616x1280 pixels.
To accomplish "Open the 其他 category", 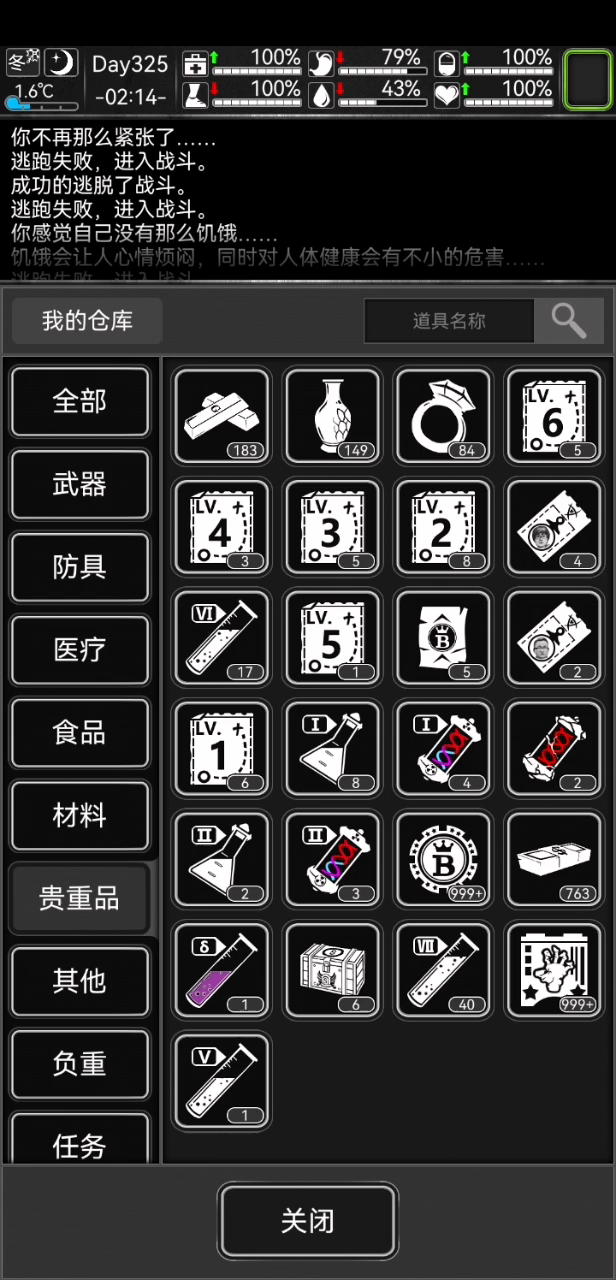I will 80,981.
